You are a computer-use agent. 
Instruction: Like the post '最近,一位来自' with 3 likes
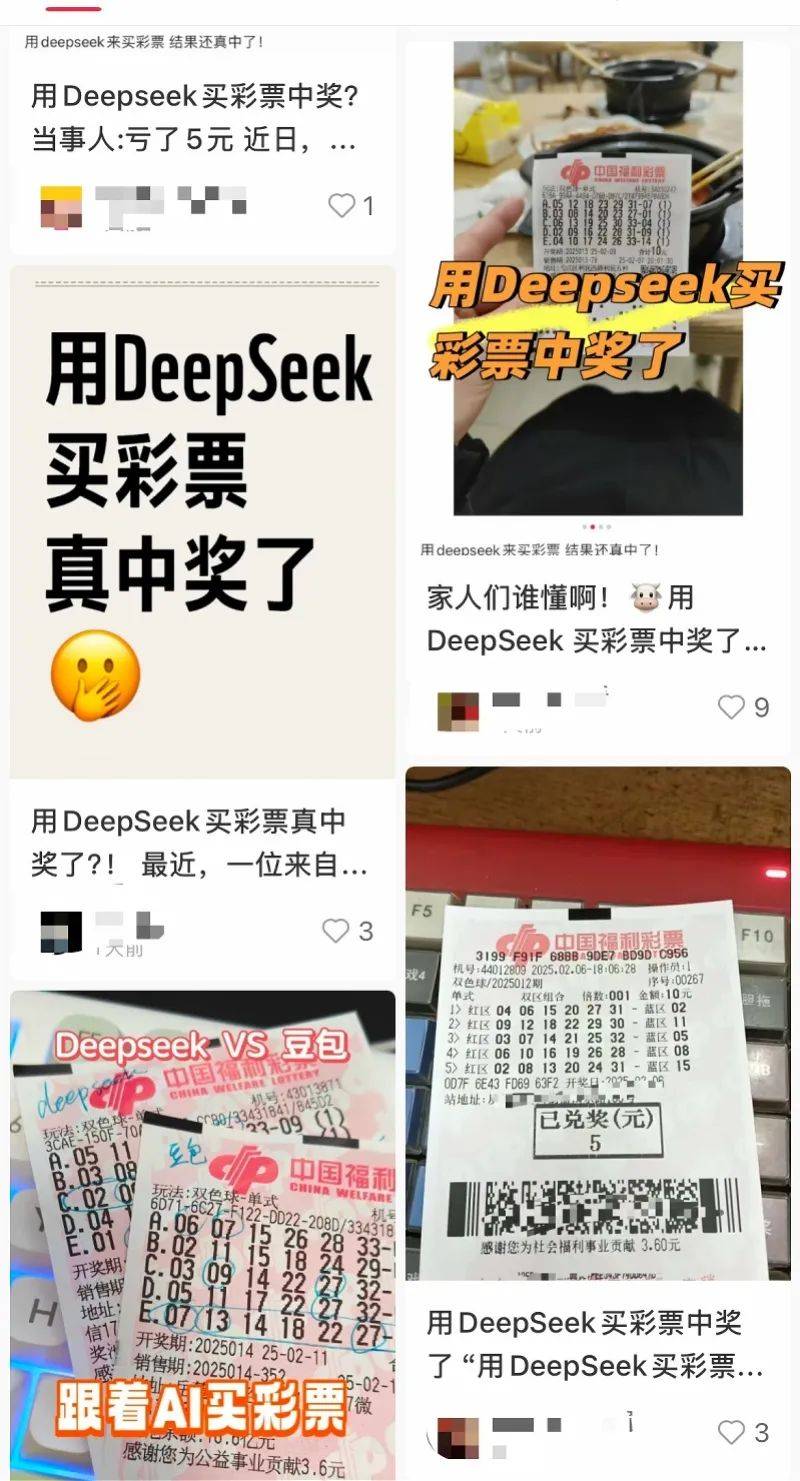[x=336, y=931]
